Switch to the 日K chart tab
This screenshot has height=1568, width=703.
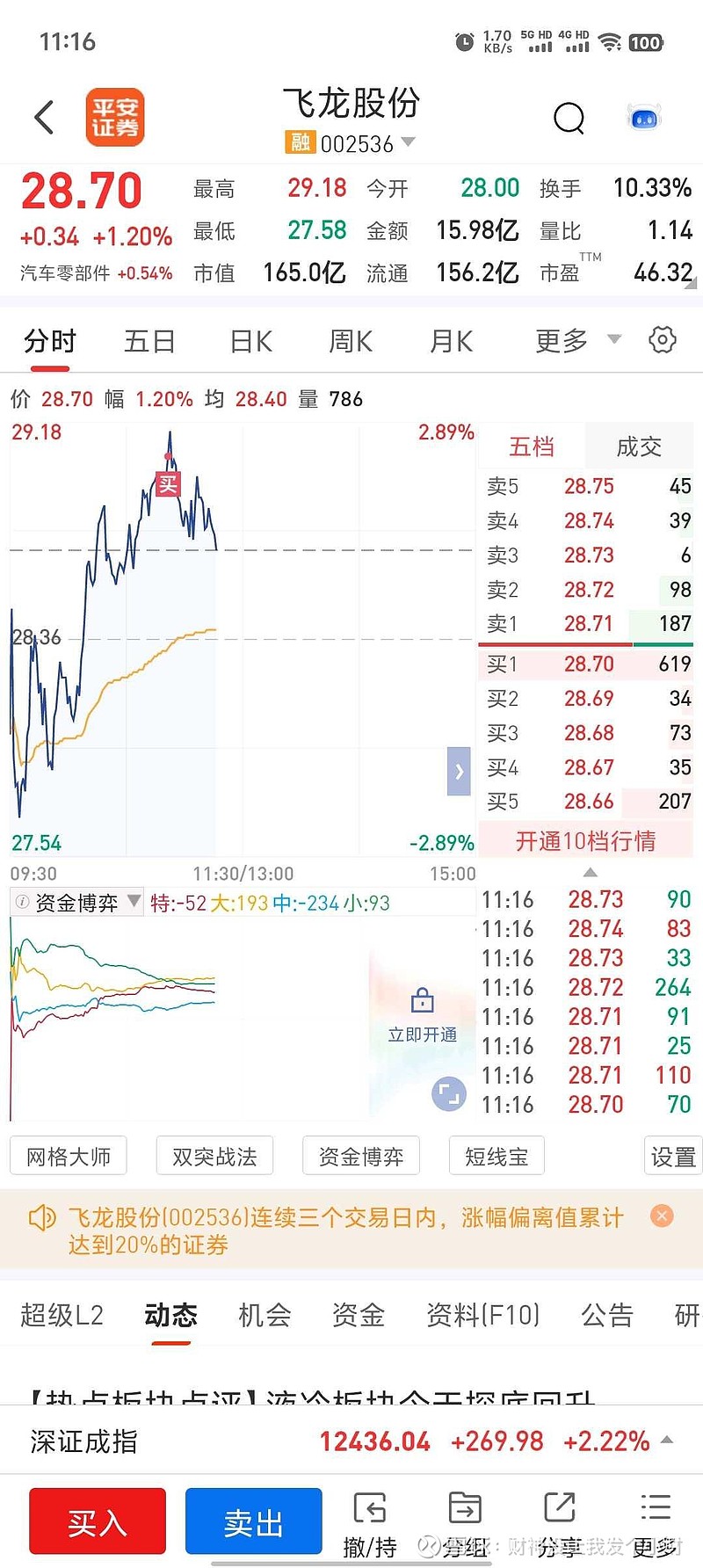point(250,341)
